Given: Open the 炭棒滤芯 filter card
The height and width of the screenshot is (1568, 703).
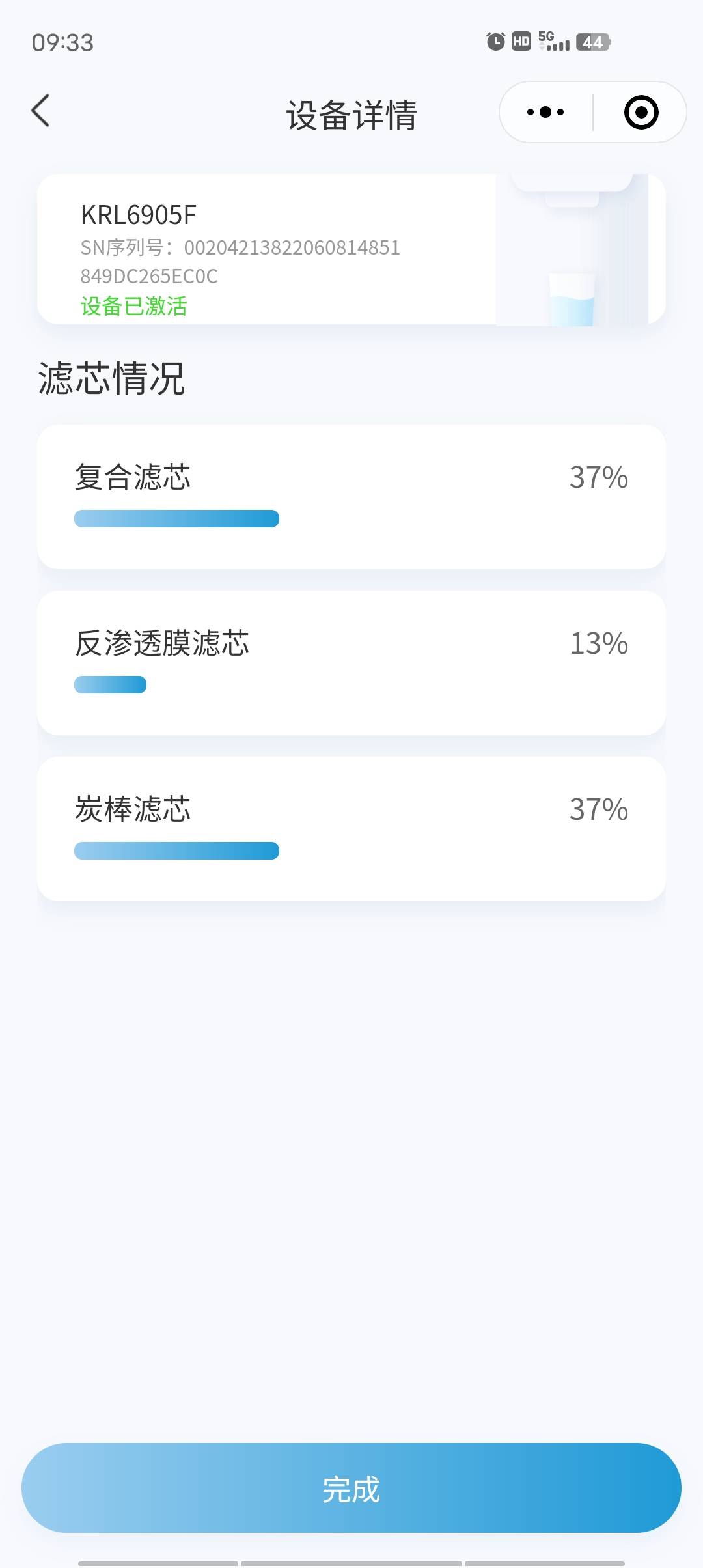Looking at the screenshot, I should pos(351,829).
